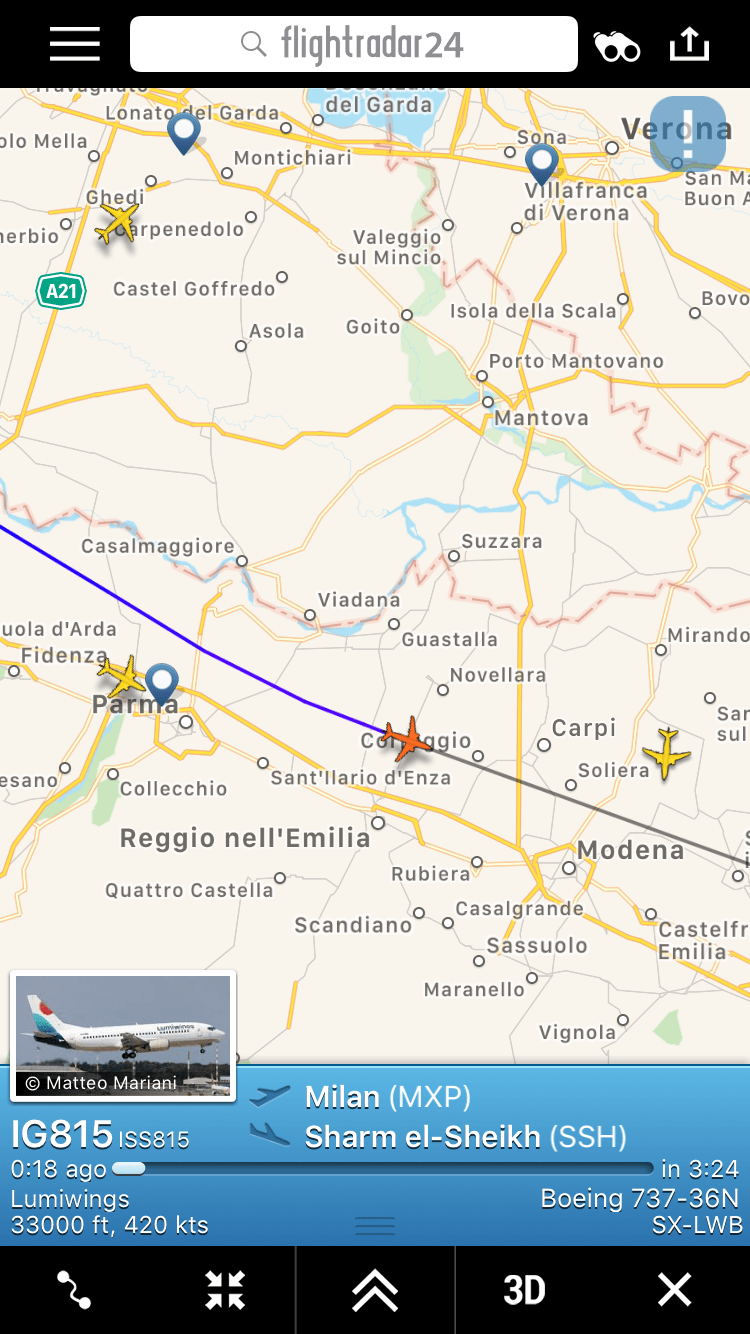Open the hamburger menu
750x1334 pixels.
point(74,45)
